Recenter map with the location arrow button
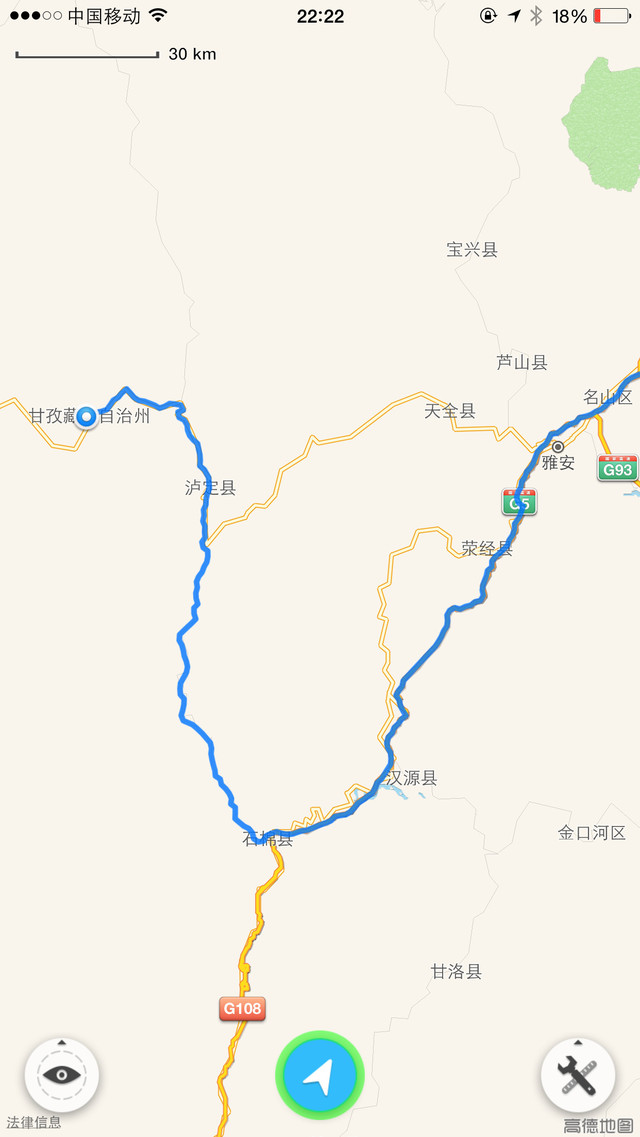The image size is (640, 1137). click(x=319, y=1076)
